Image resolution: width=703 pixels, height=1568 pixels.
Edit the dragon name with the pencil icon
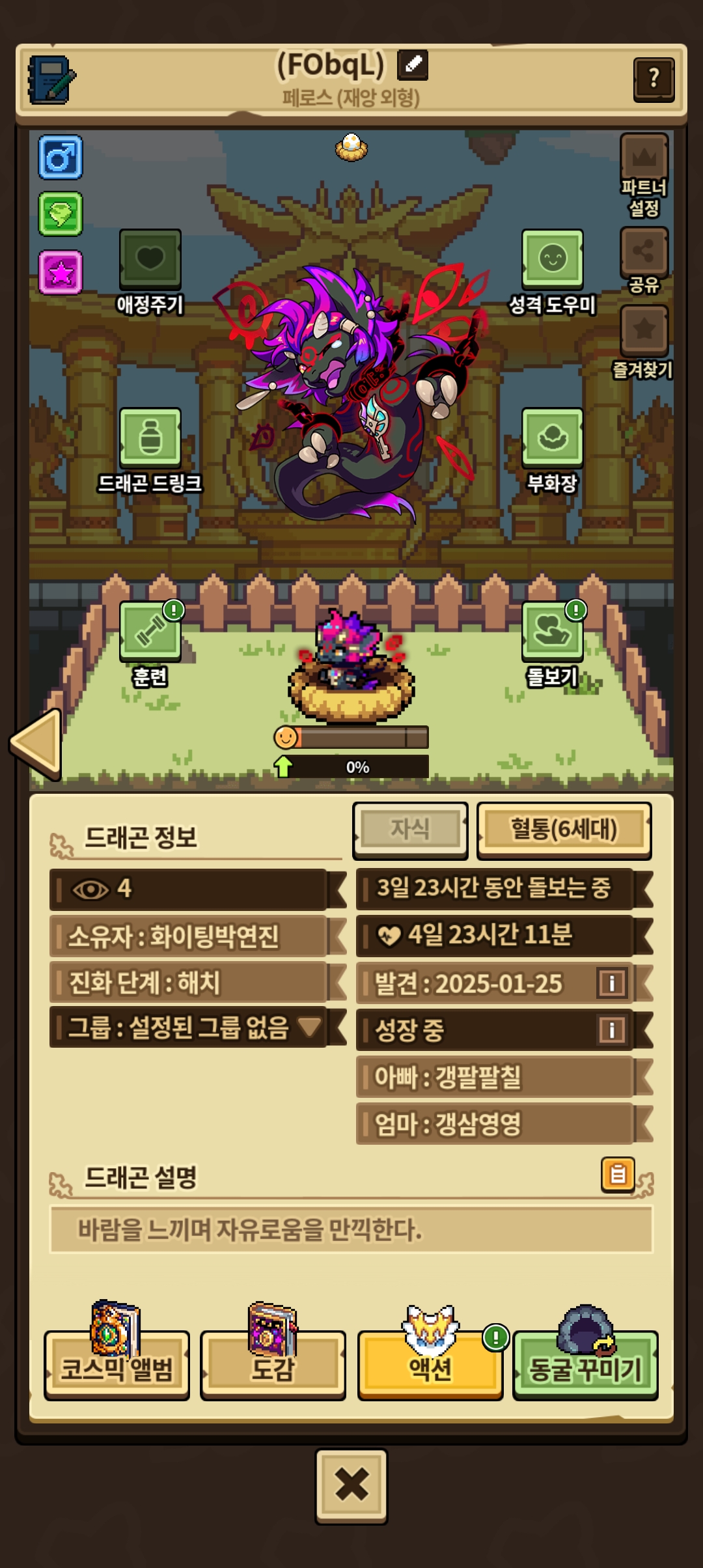point(413,64)
